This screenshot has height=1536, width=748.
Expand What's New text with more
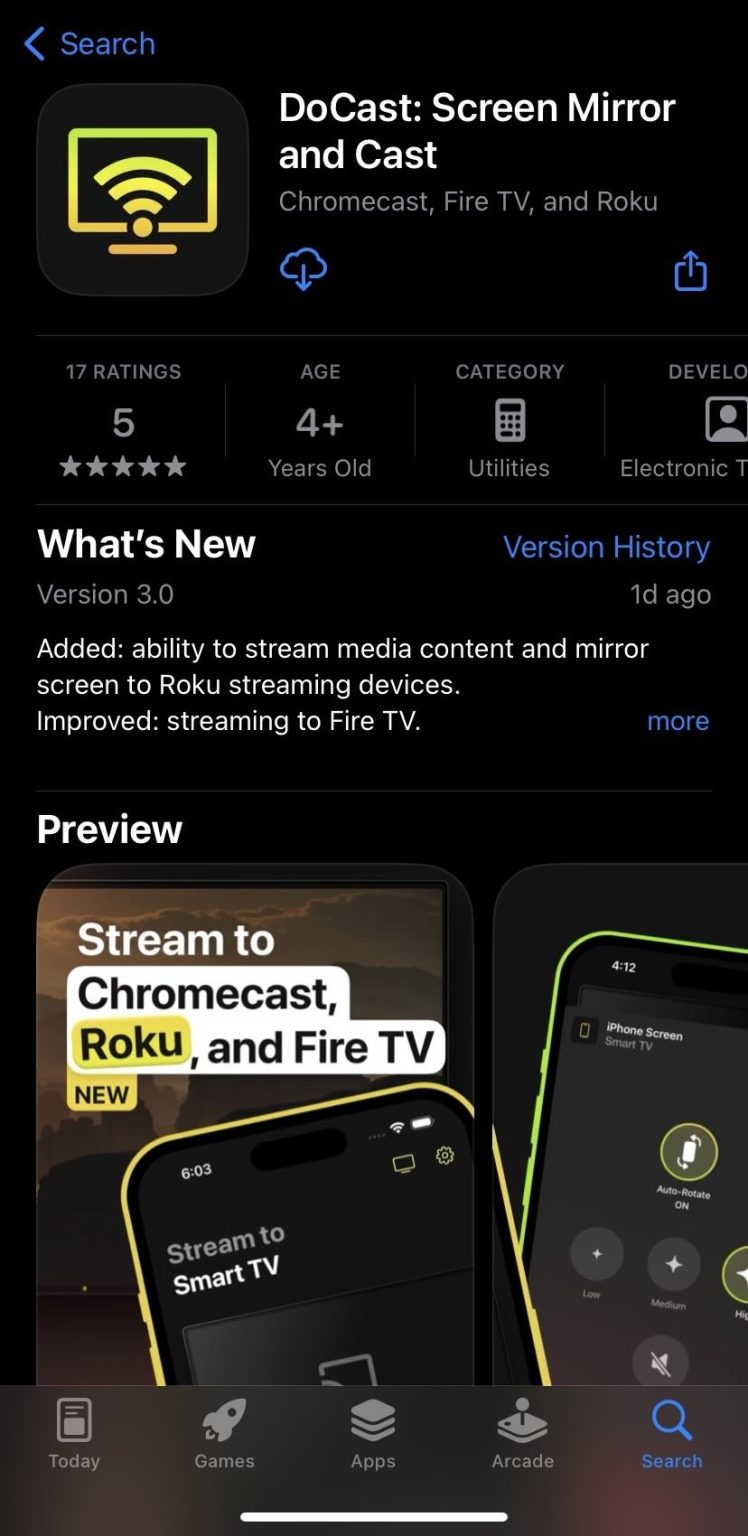[x=677, y=721]
